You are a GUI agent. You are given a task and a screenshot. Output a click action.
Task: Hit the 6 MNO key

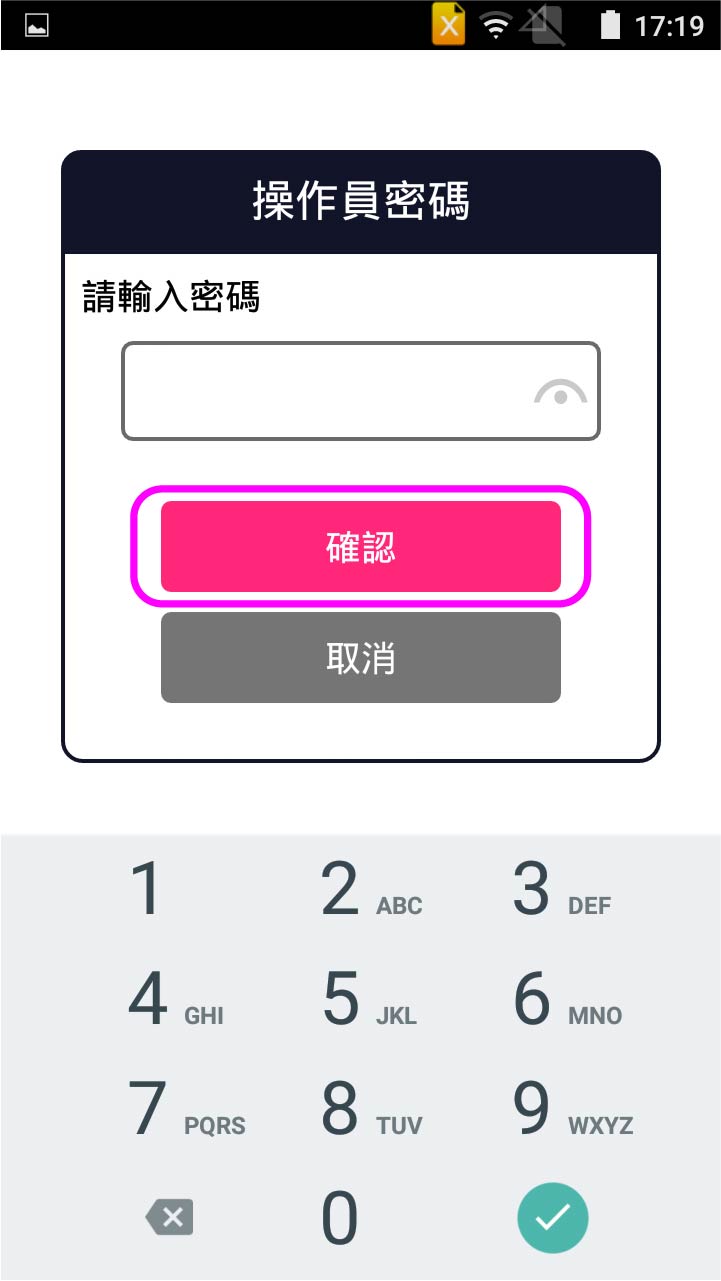tap(553, 1000)
